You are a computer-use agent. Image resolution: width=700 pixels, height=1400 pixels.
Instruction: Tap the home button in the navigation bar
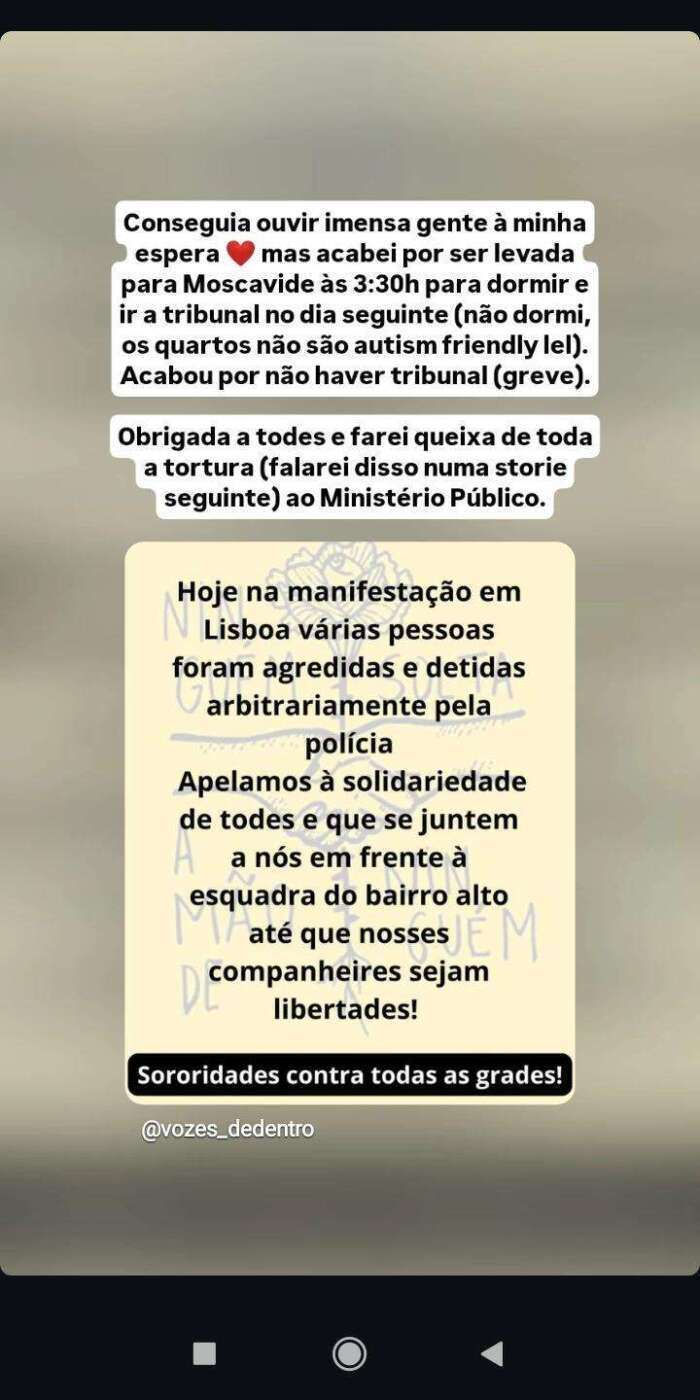point(349,1353)
